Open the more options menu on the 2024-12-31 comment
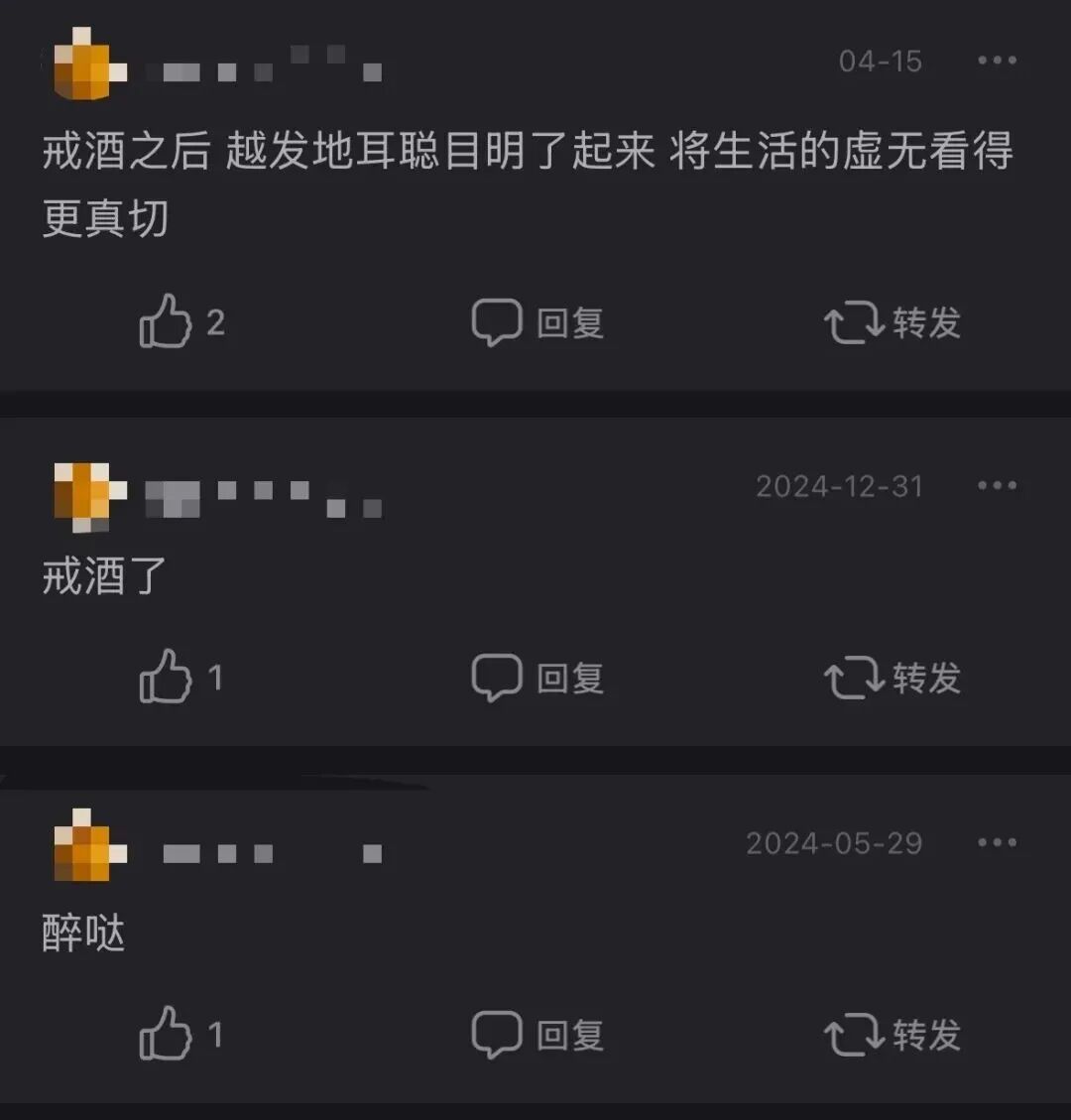 [x=996, y=485]
